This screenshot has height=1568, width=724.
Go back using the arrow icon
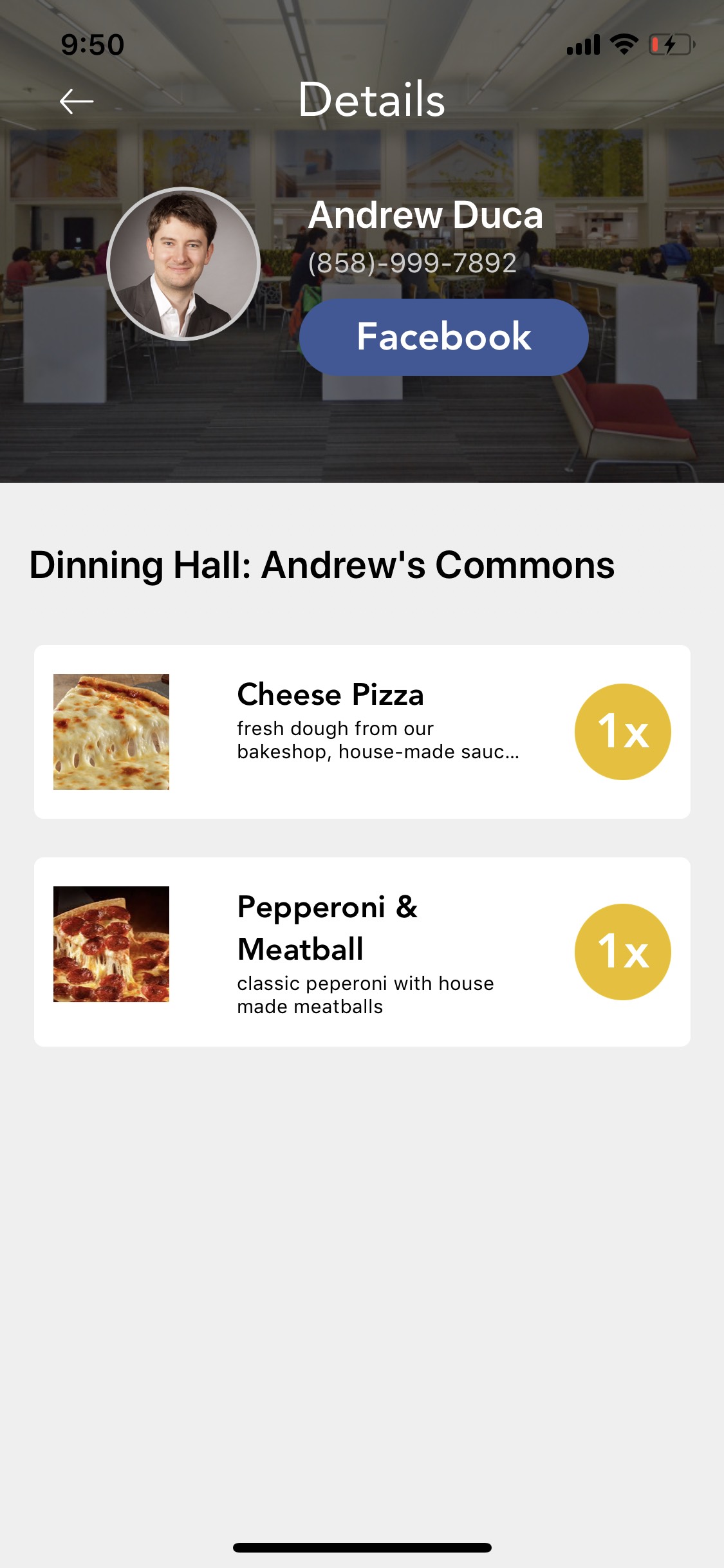point(77,101)
